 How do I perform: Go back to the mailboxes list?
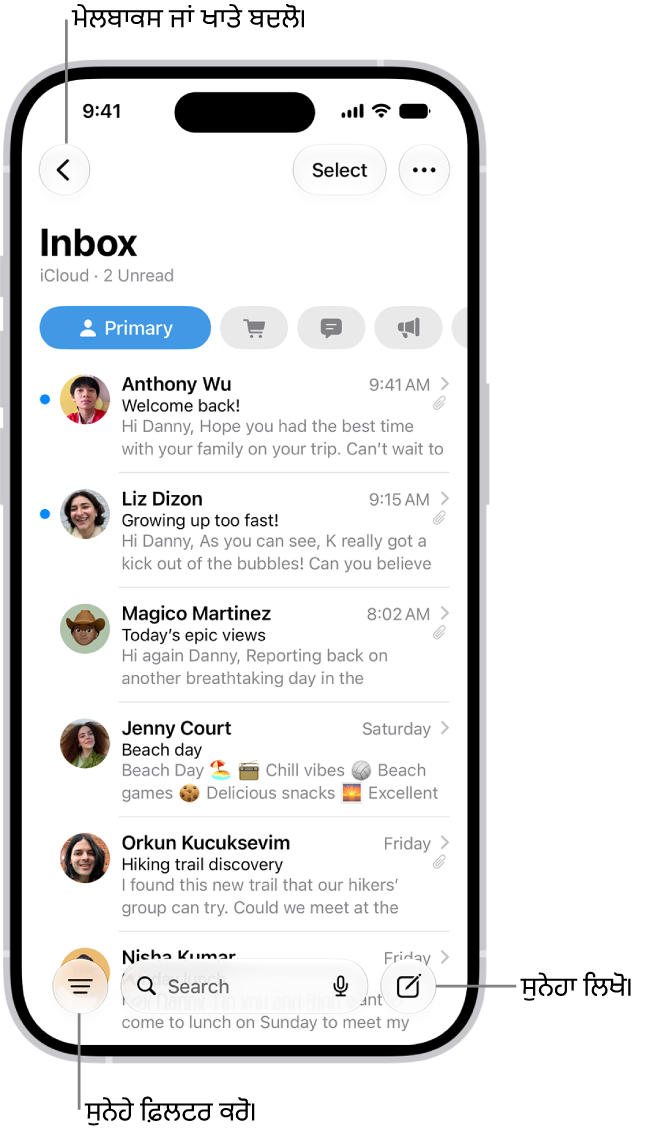64,170
